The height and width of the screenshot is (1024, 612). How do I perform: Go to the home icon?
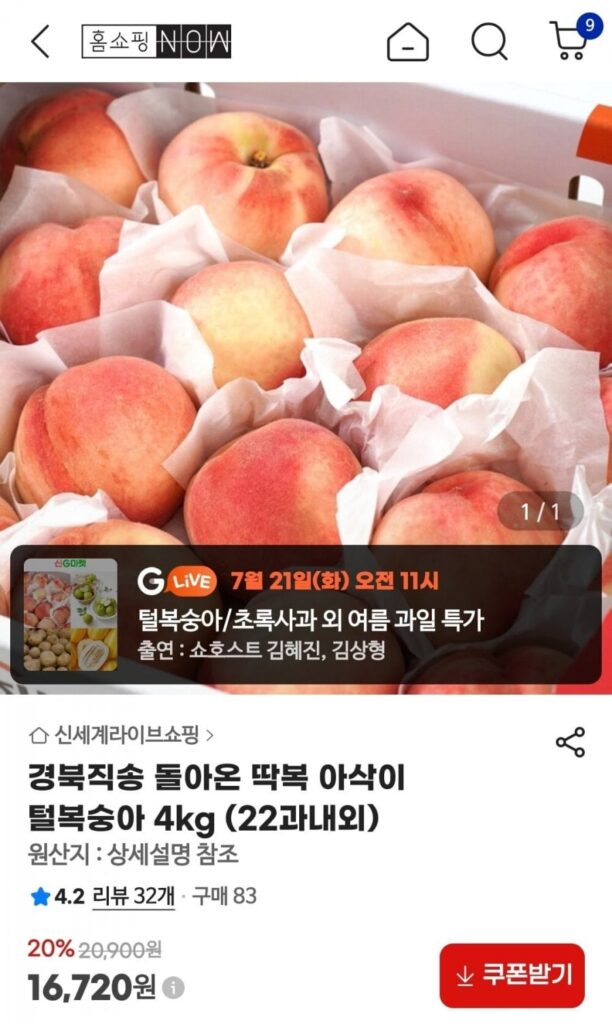pyautogui.click(x=408, y=42)
